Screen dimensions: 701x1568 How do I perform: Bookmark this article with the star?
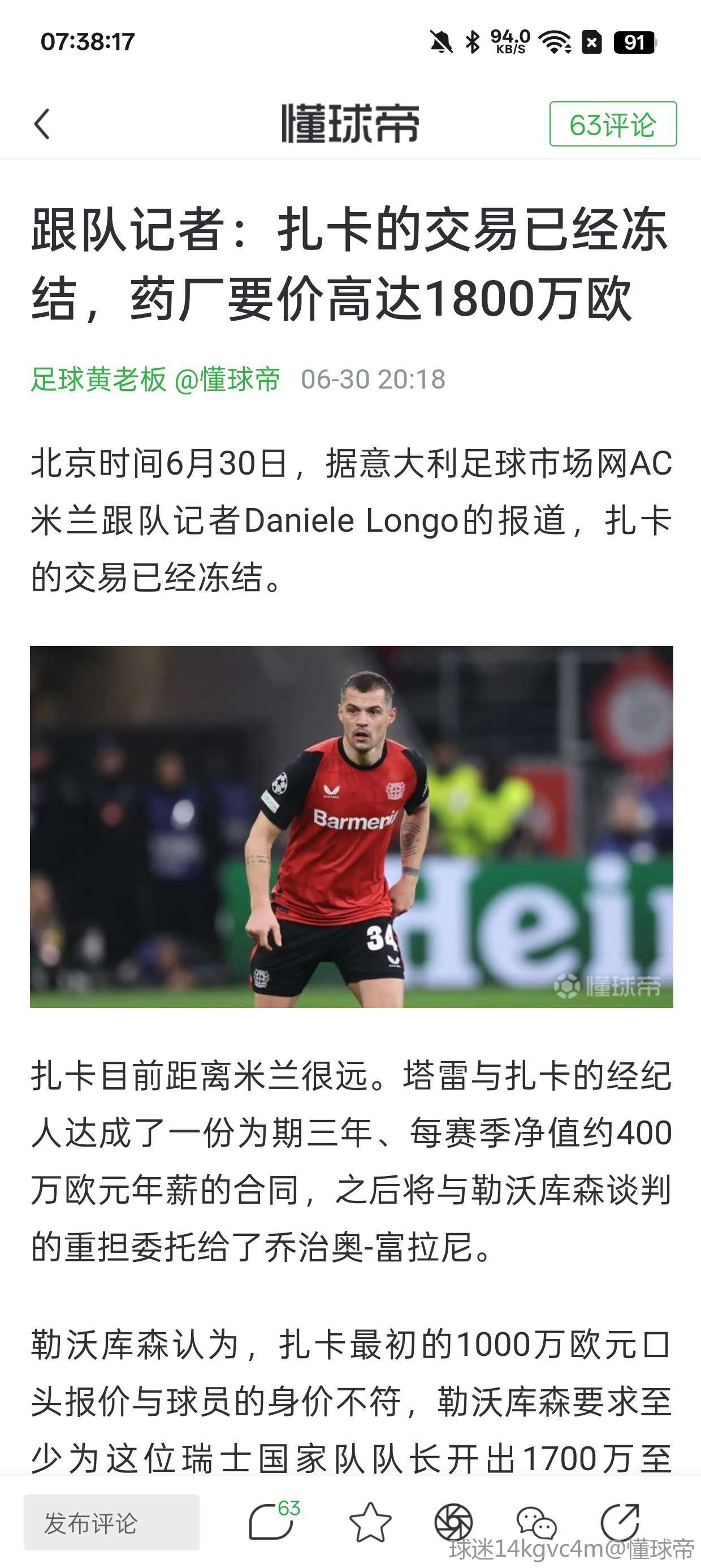point(370,1522)
